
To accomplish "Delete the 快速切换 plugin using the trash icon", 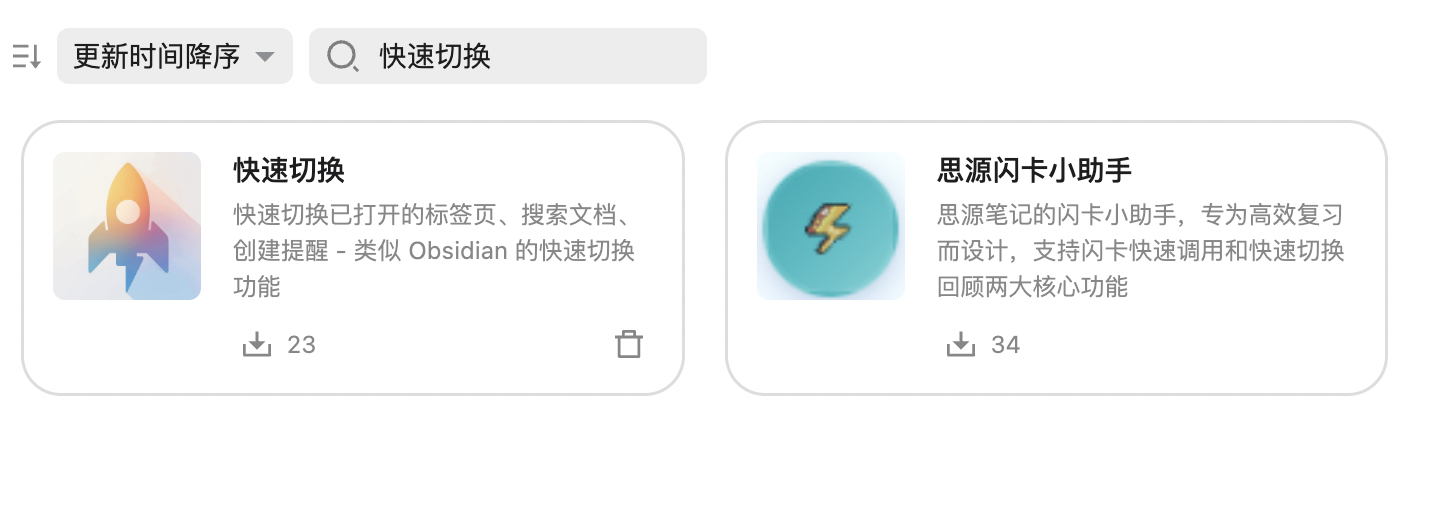I will 628,344.
